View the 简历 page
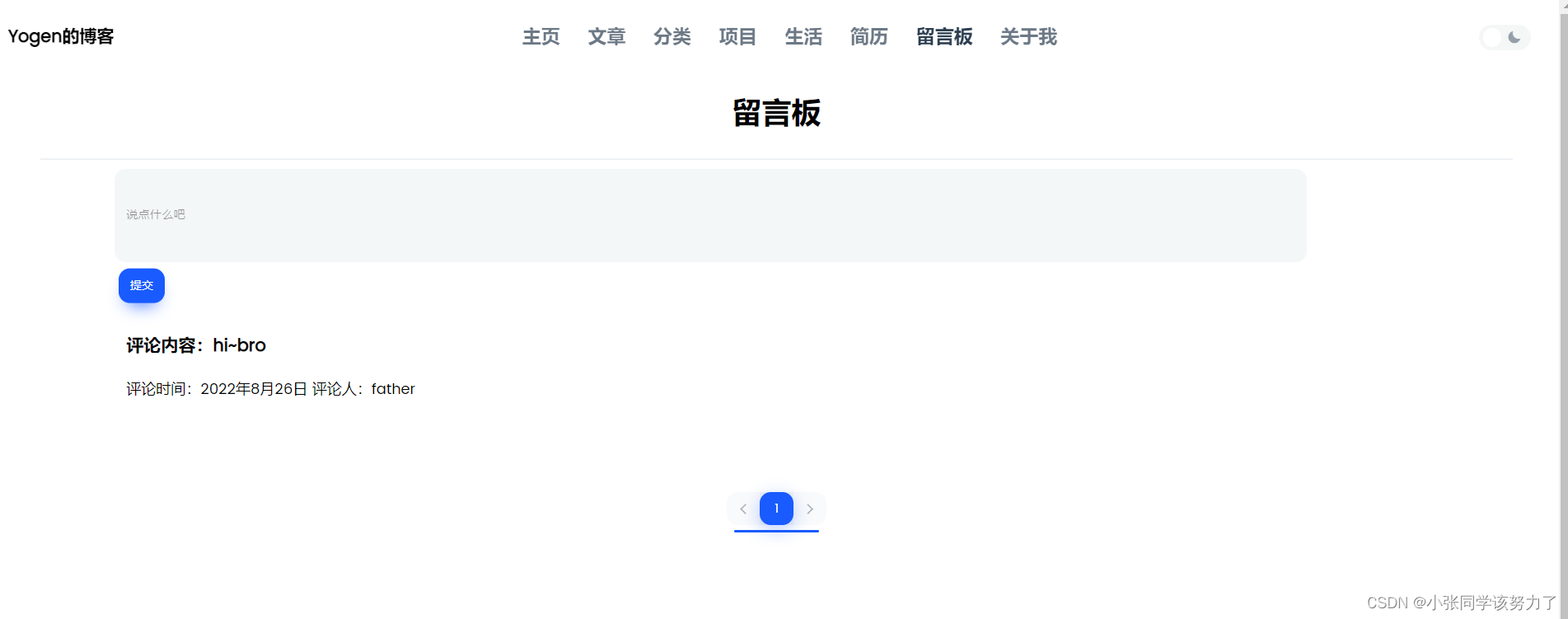The image size is (1568, 619). pos(868,37)
